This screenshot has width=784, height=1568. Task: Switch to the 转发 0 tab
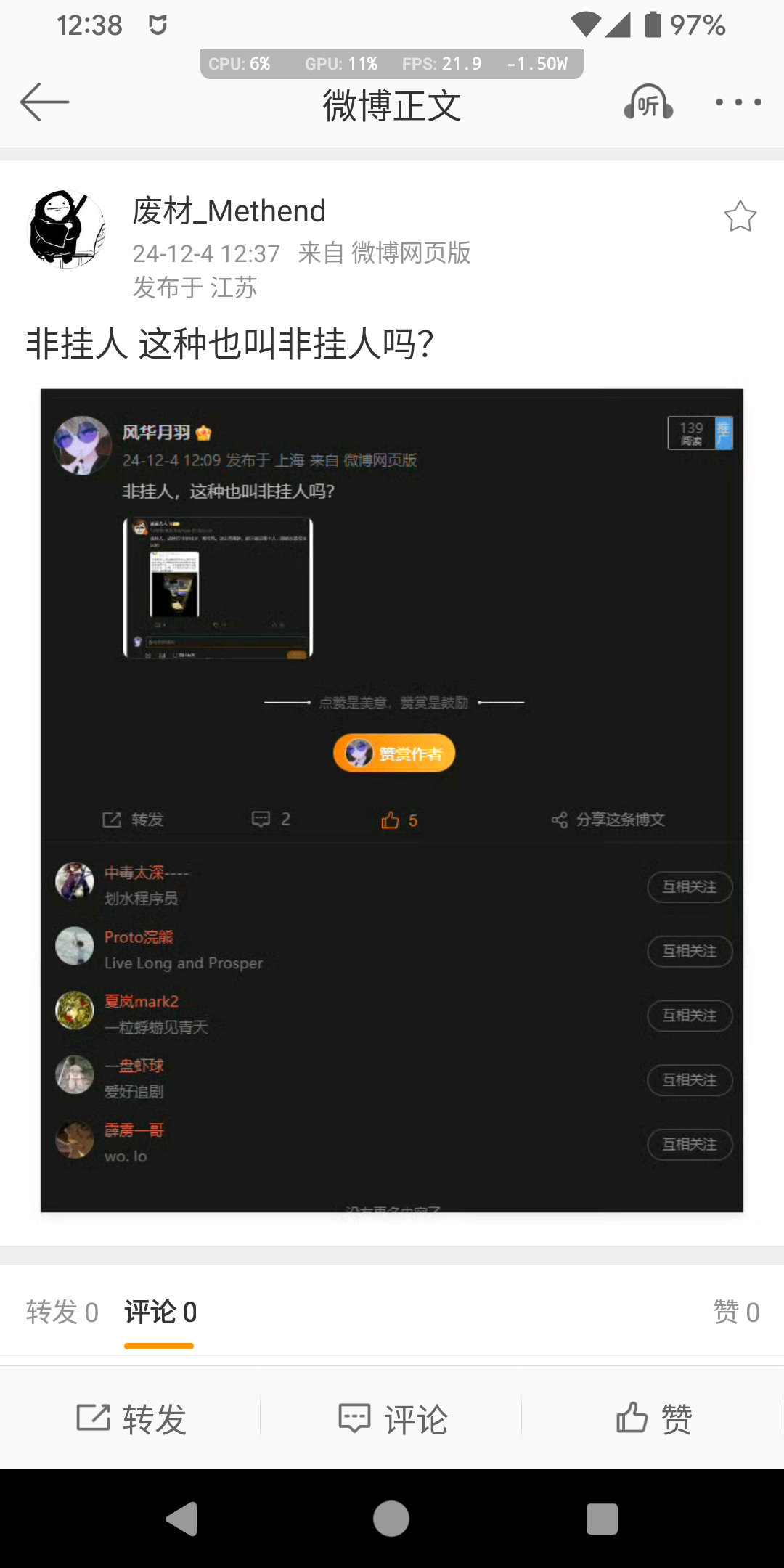click(62, 1312)
